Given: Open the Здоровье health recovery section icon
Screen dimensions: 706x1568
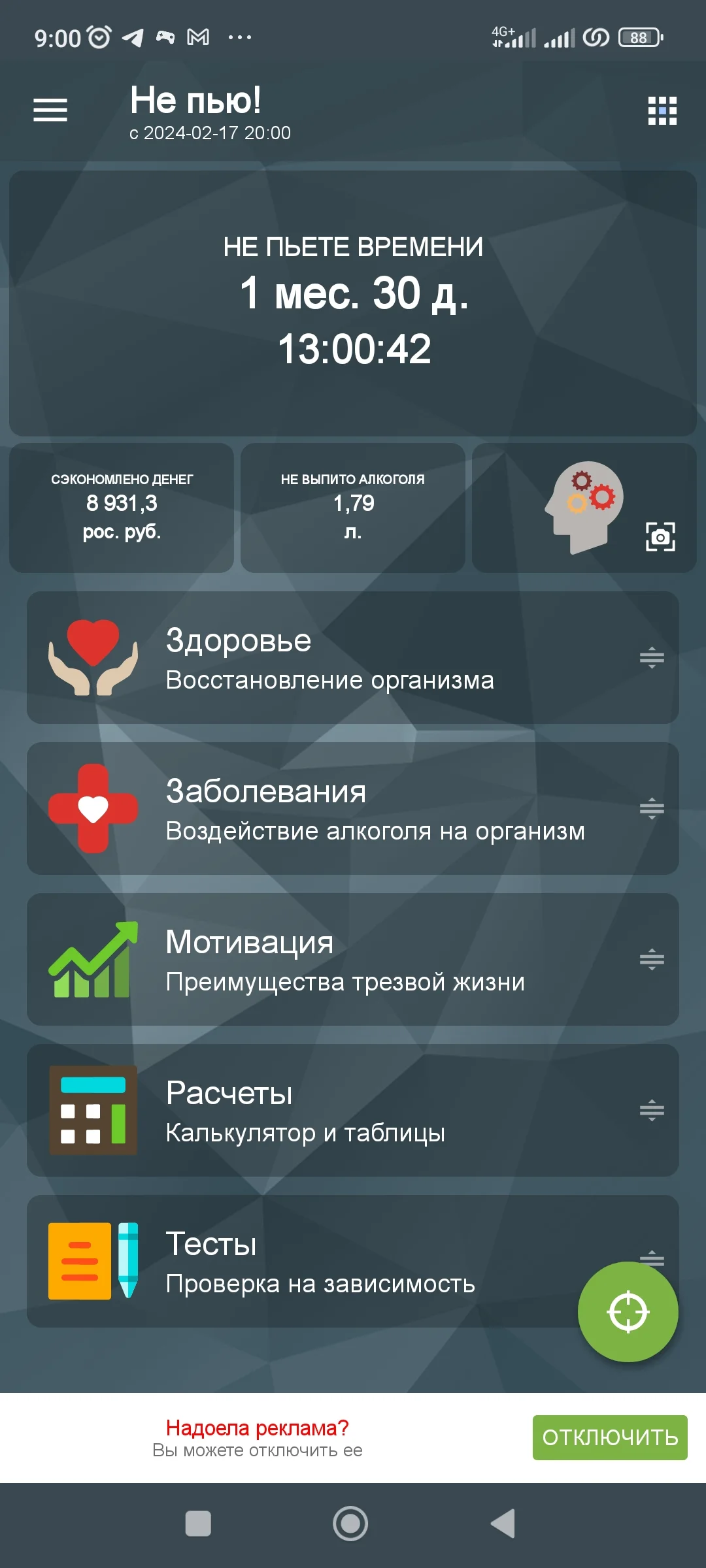Looking at the screenshot, I should (92, 657).
